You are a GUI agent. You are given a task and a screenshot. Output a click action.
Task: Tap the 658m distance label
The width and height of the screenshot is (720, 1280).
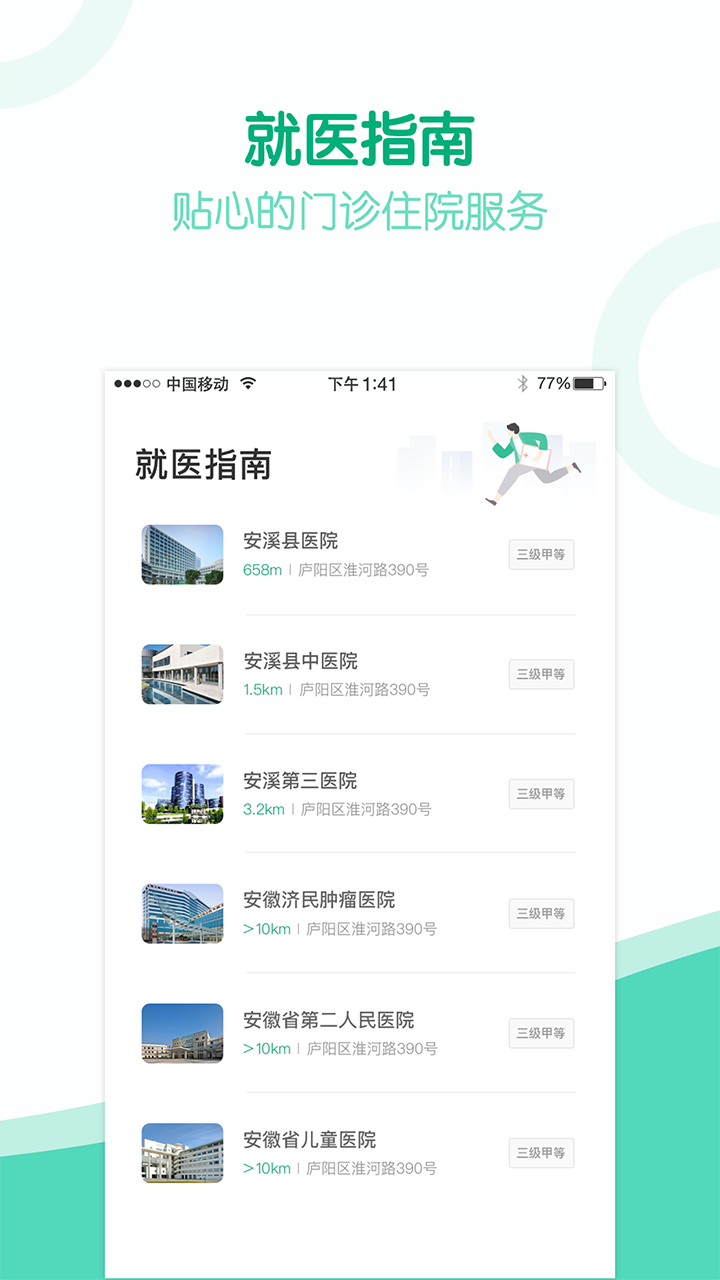[261, 568]
